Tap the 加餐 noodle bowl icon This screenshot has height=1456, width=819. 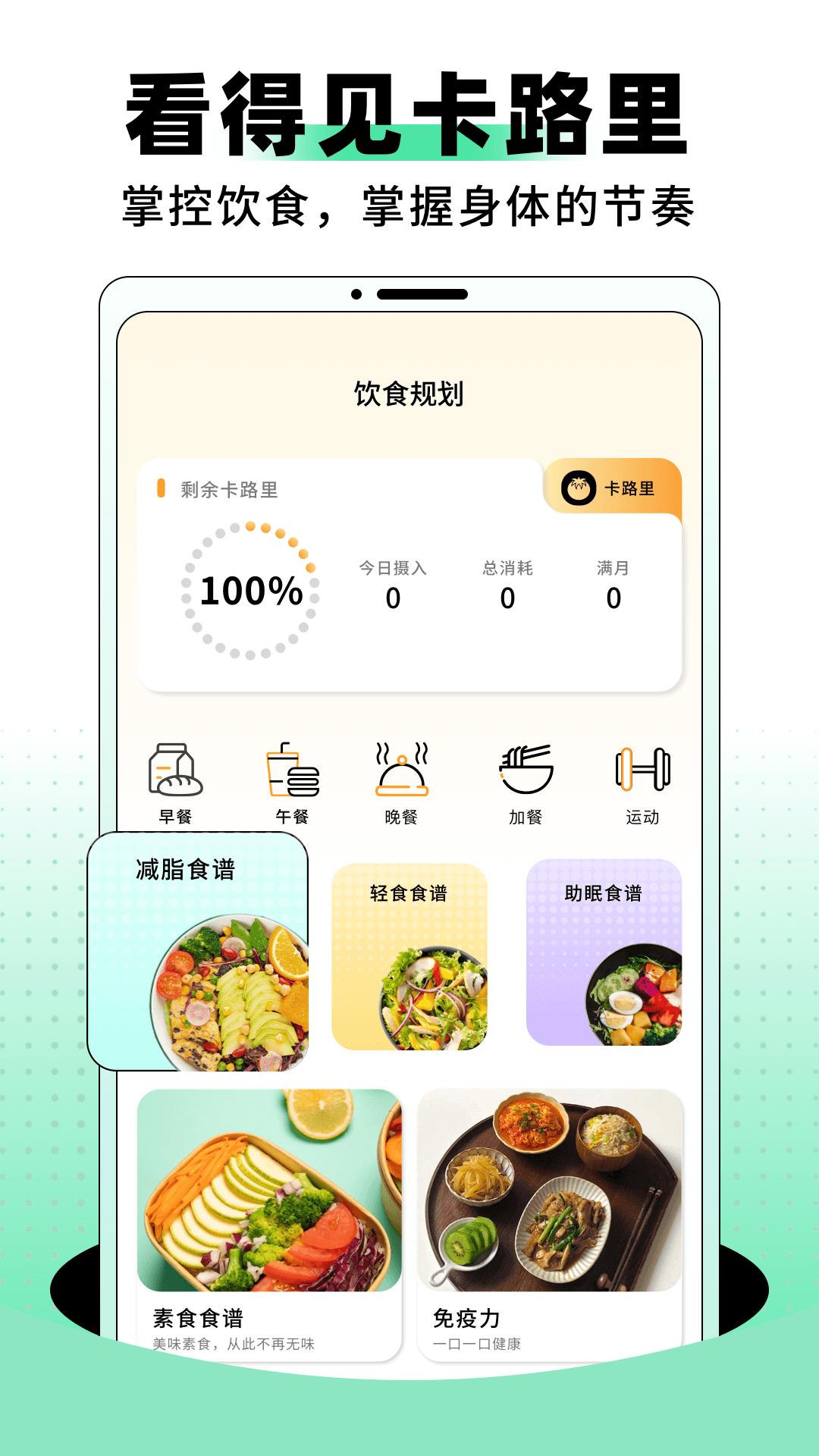tap(526, 771)
